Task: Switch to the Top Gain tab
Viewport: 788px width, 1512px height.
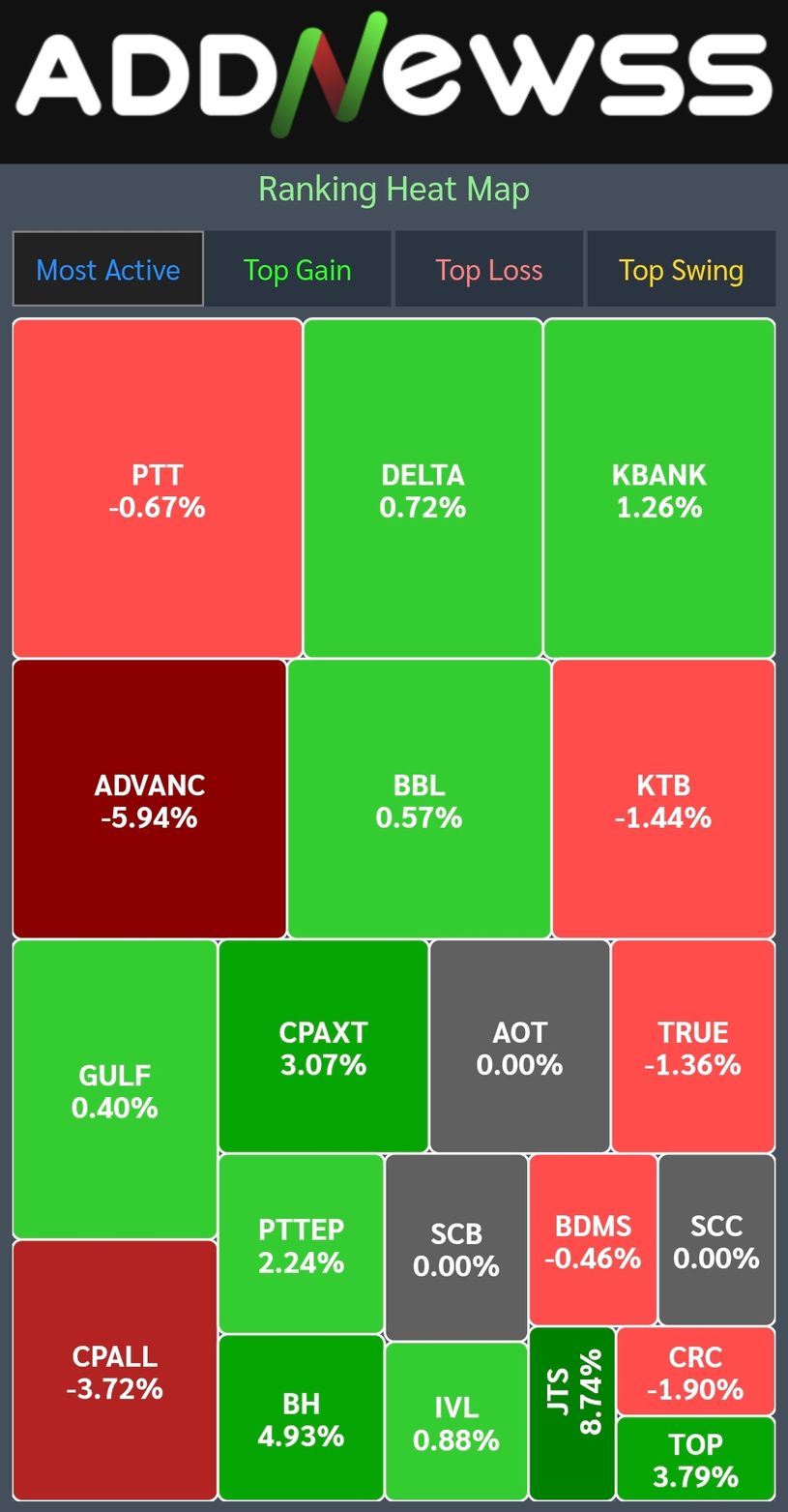Action: pos(297,269)
